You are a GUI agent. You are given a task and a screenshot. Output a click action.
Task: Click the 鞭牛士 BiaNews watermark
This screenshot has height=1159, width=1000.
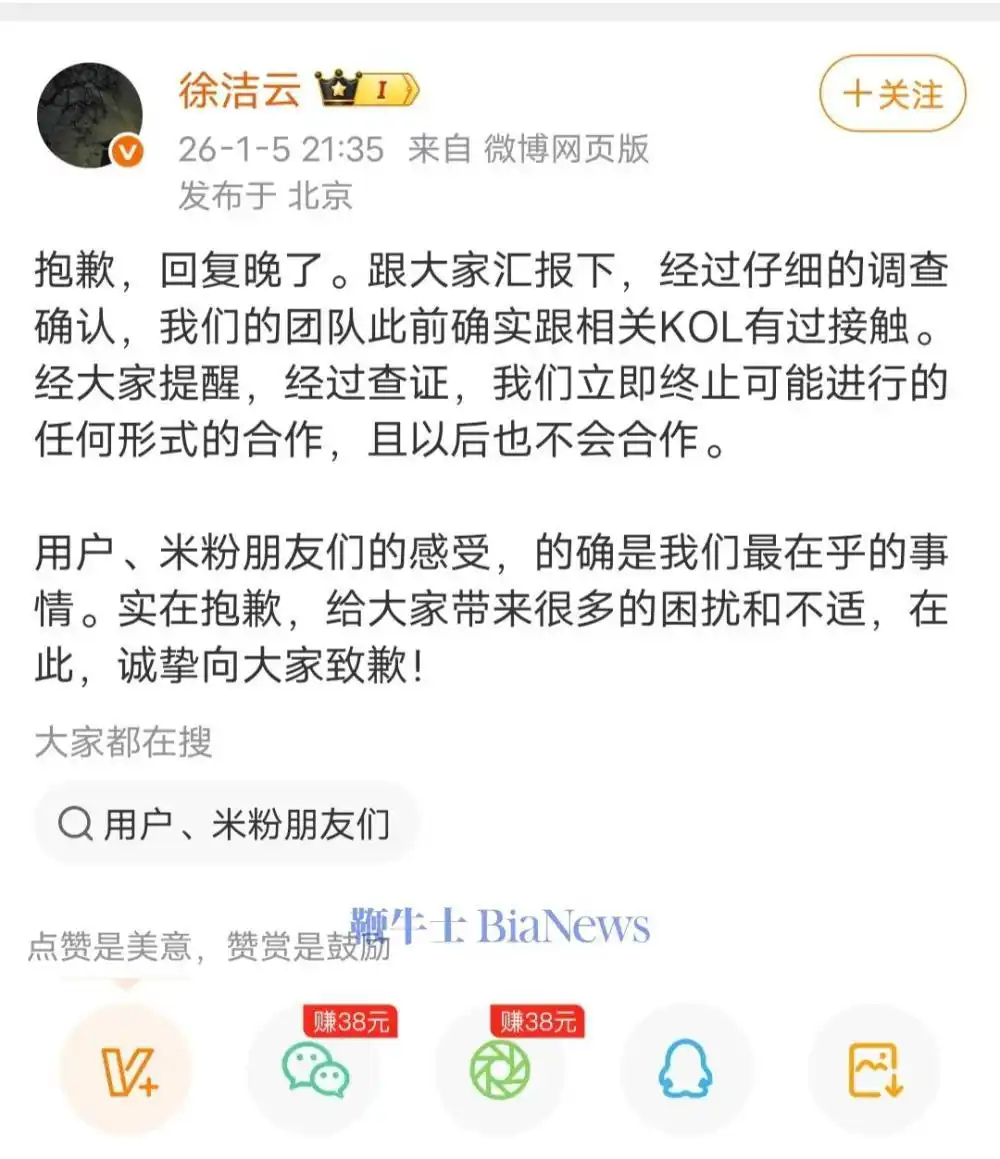click(x=498, y=927)
